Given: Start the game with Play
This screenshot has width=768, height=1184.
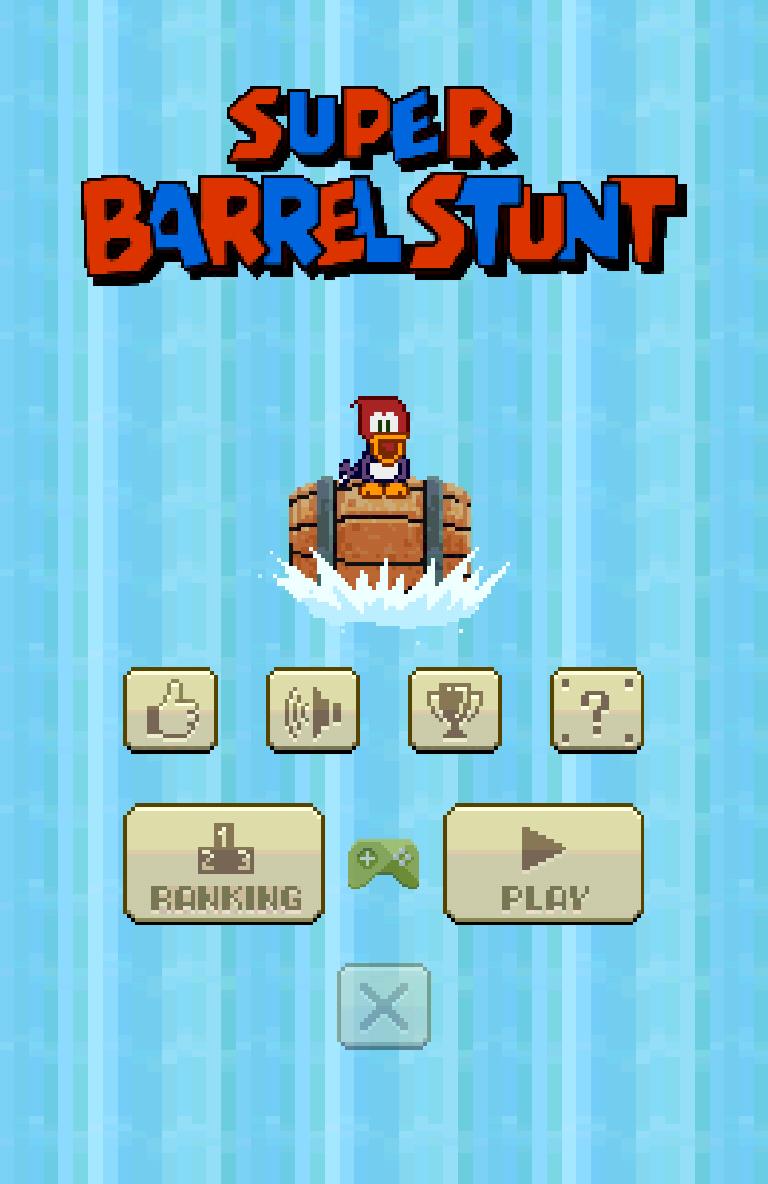Looking at the screenshot, I should 543,864.
